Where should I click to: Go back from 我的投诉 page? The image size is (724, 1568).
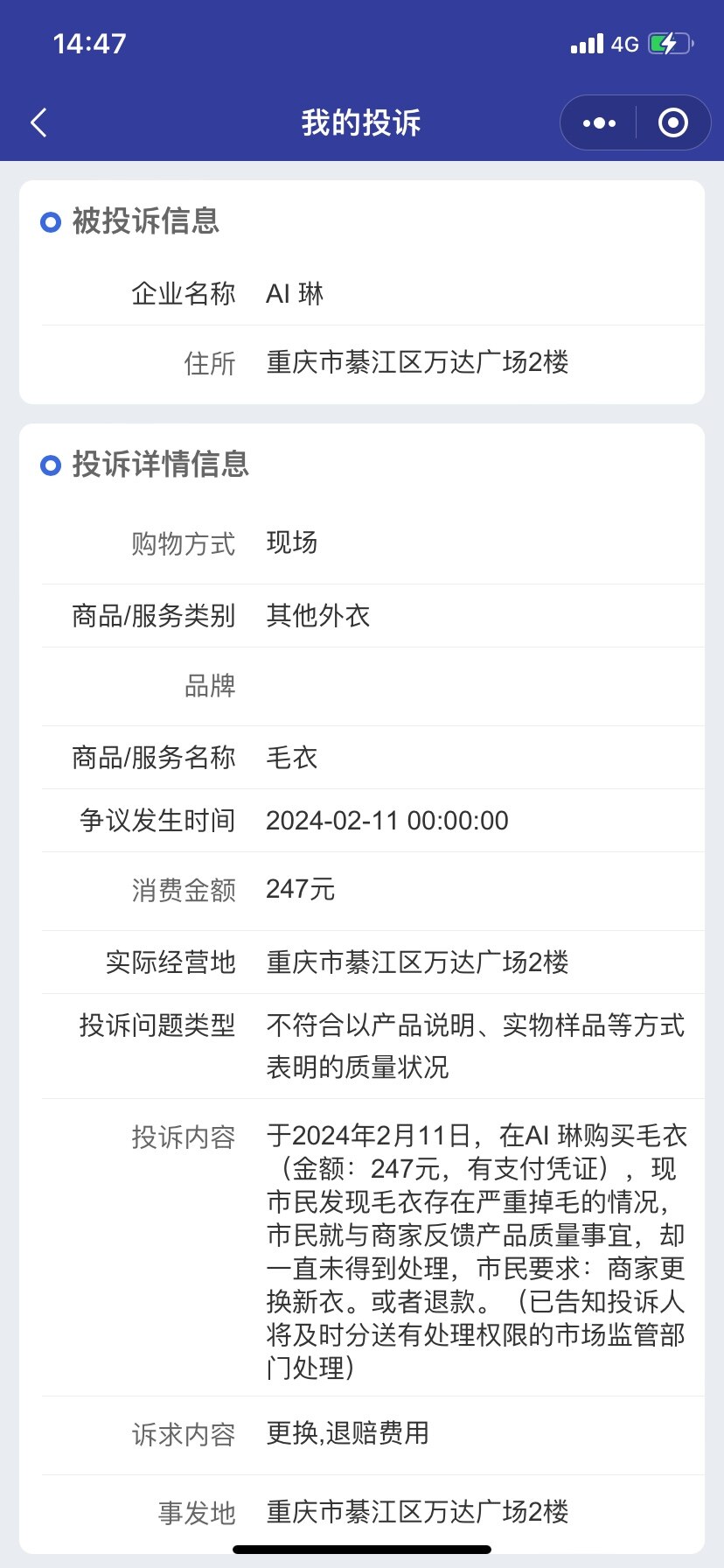point(38,123)
